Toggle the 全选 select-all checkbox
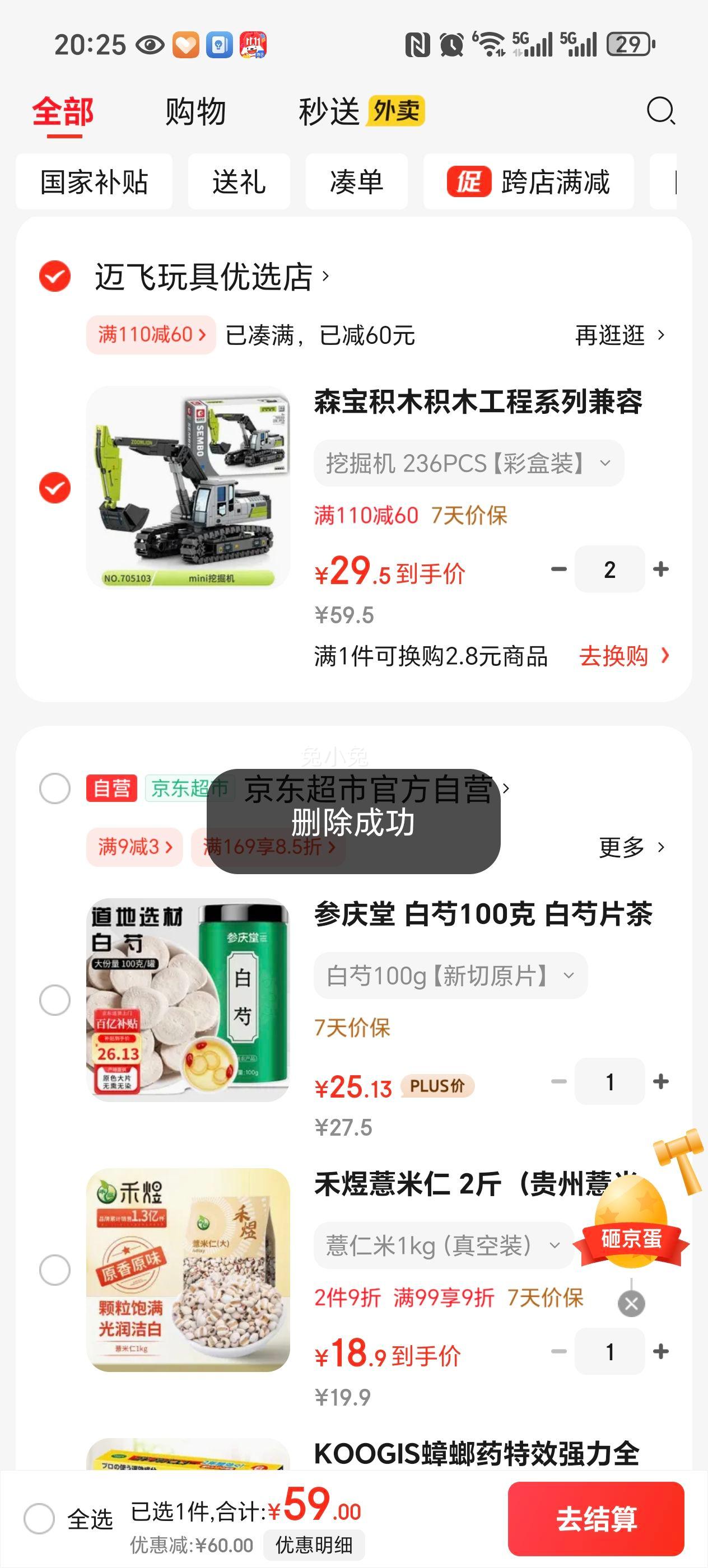 (x=40, y=1519)
